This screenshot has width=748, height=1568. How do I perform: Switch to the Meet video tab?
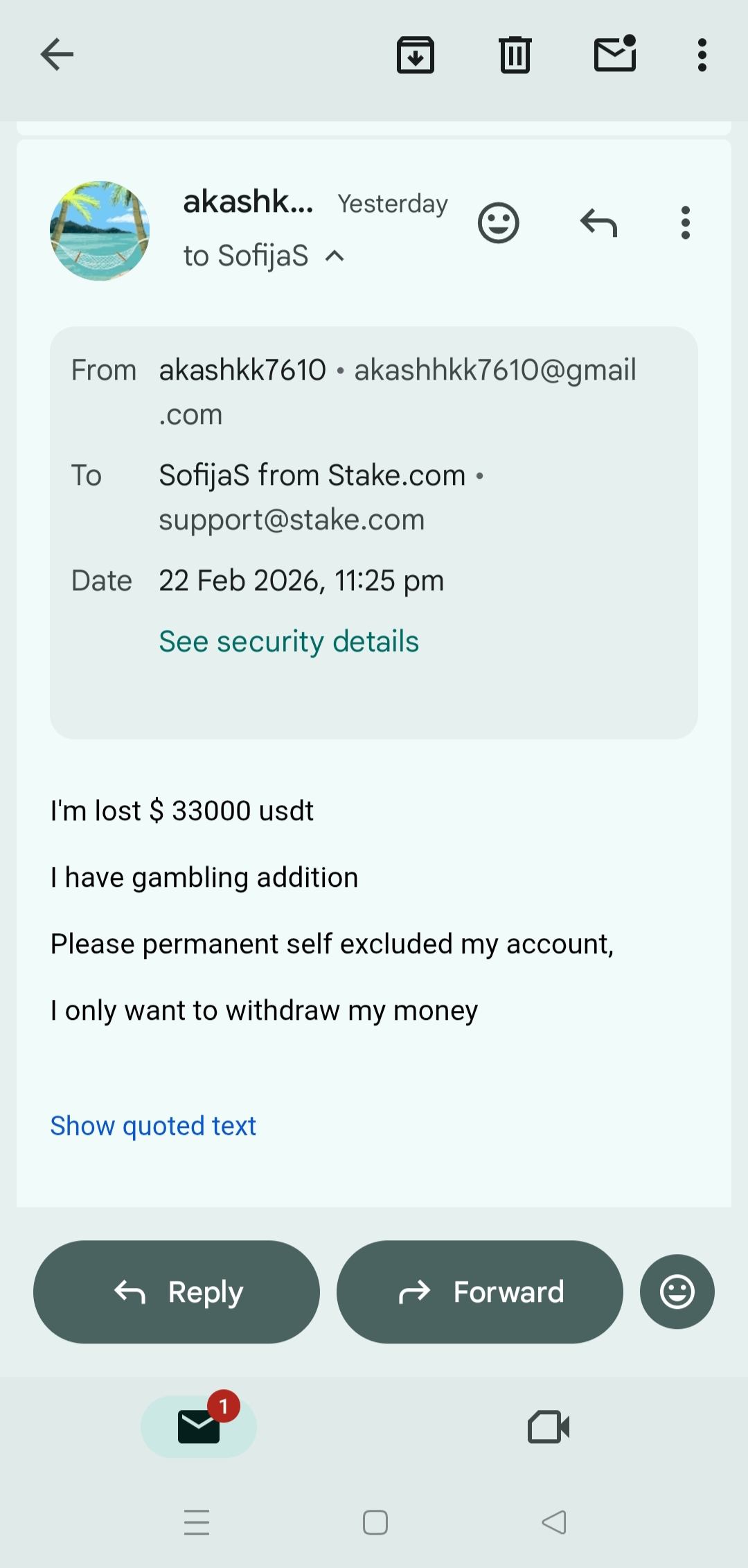pyautogui.click(x=549, y=1427)
